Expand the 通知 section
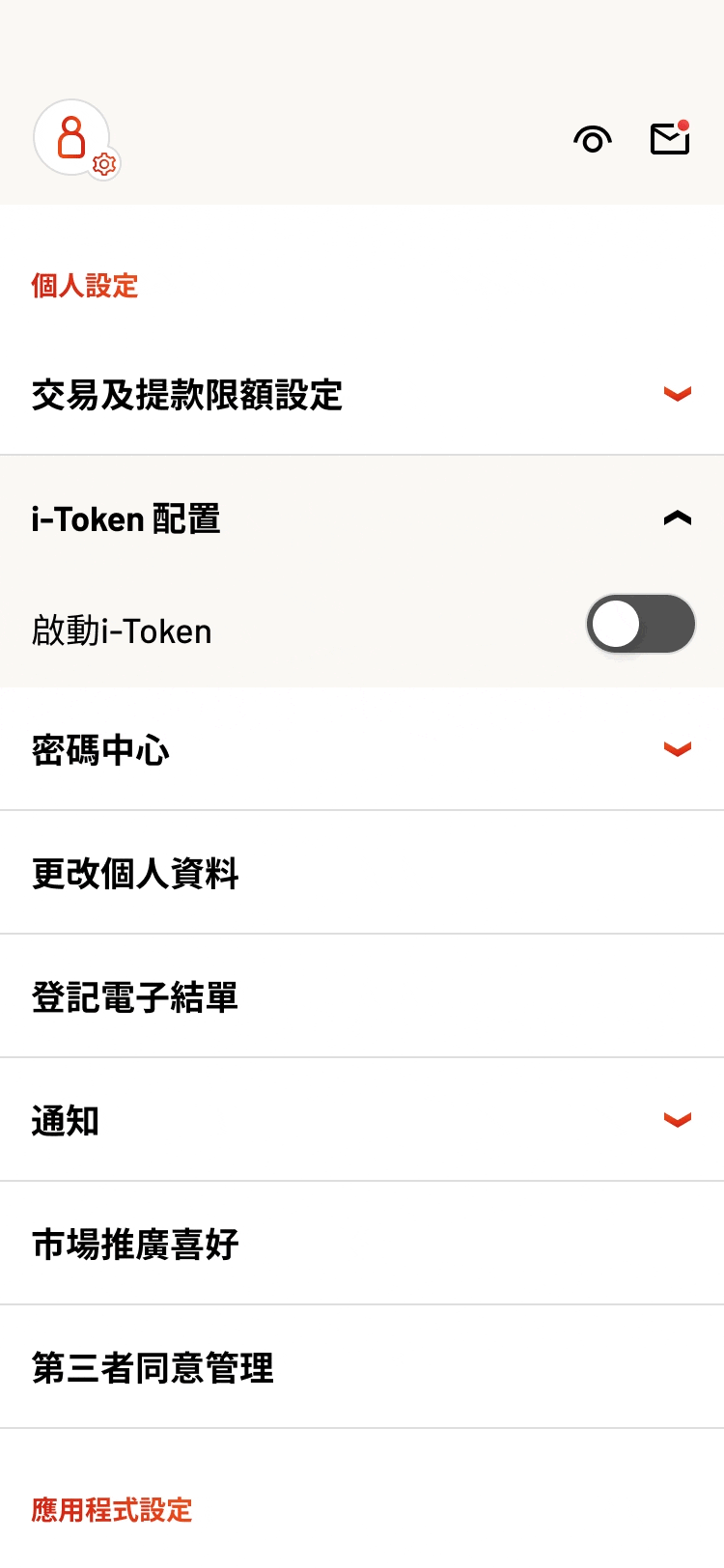 tap(362, 1120)
